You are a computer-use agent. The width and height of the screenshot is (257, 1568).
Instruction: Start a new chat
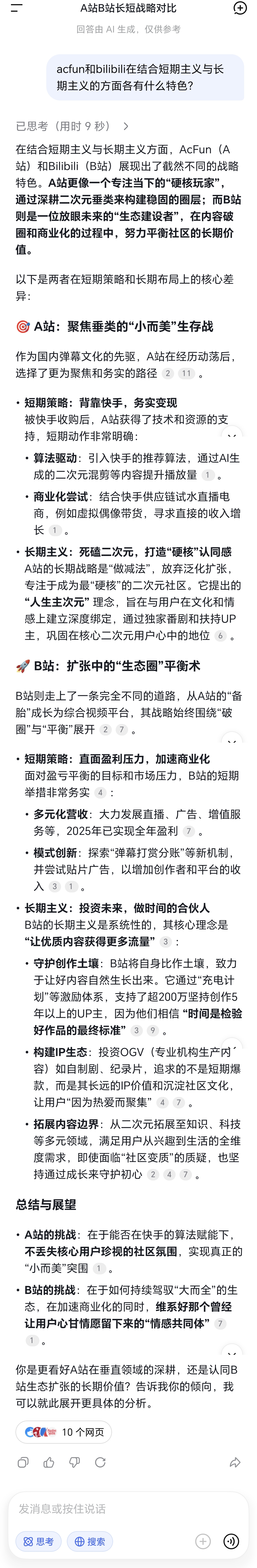click(240, 9)
